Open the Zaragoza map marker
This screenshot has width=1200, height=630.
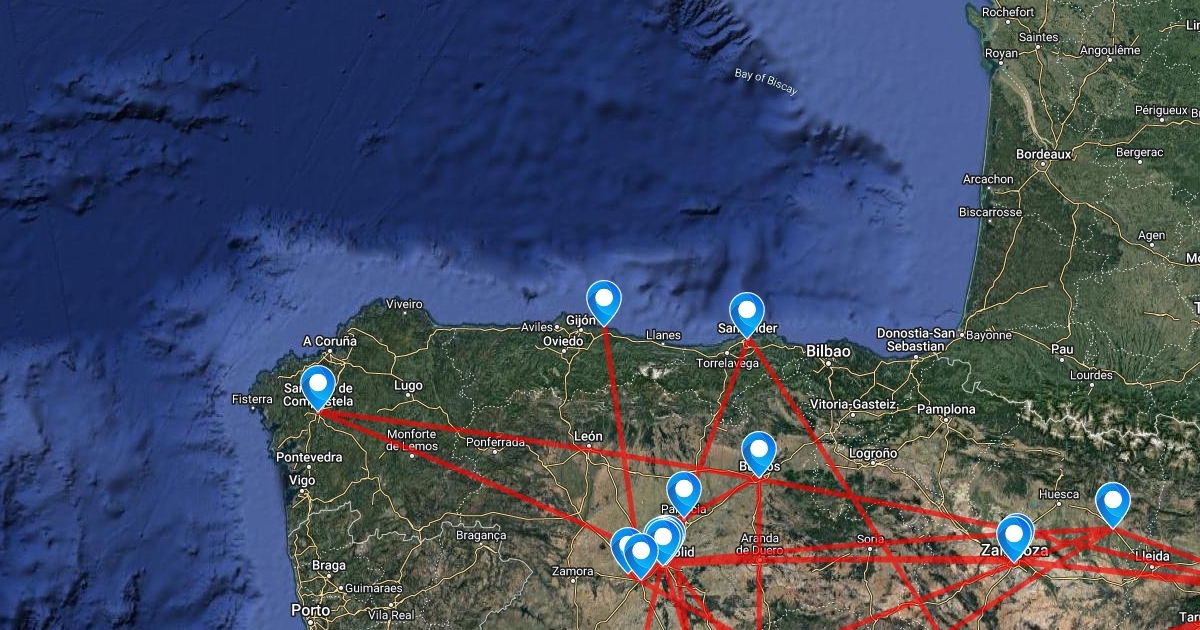[1015, 535]
